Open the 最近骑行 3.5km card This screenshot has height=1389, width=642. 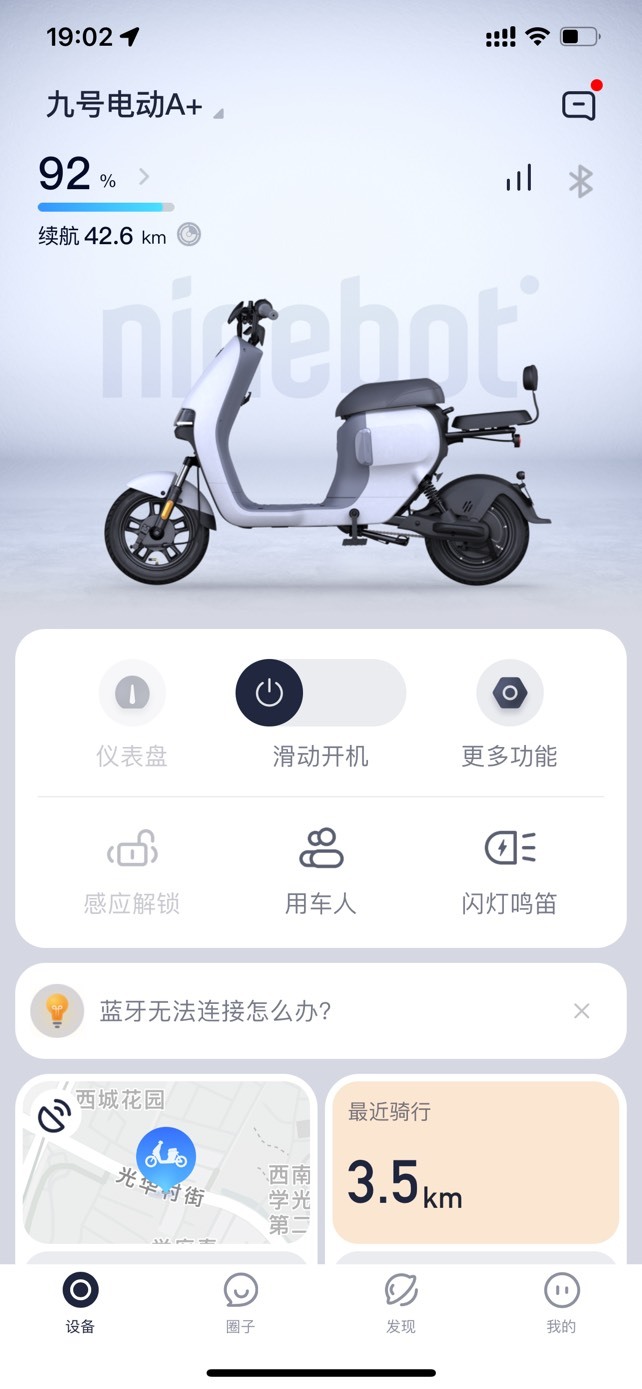coord(475,1162)
